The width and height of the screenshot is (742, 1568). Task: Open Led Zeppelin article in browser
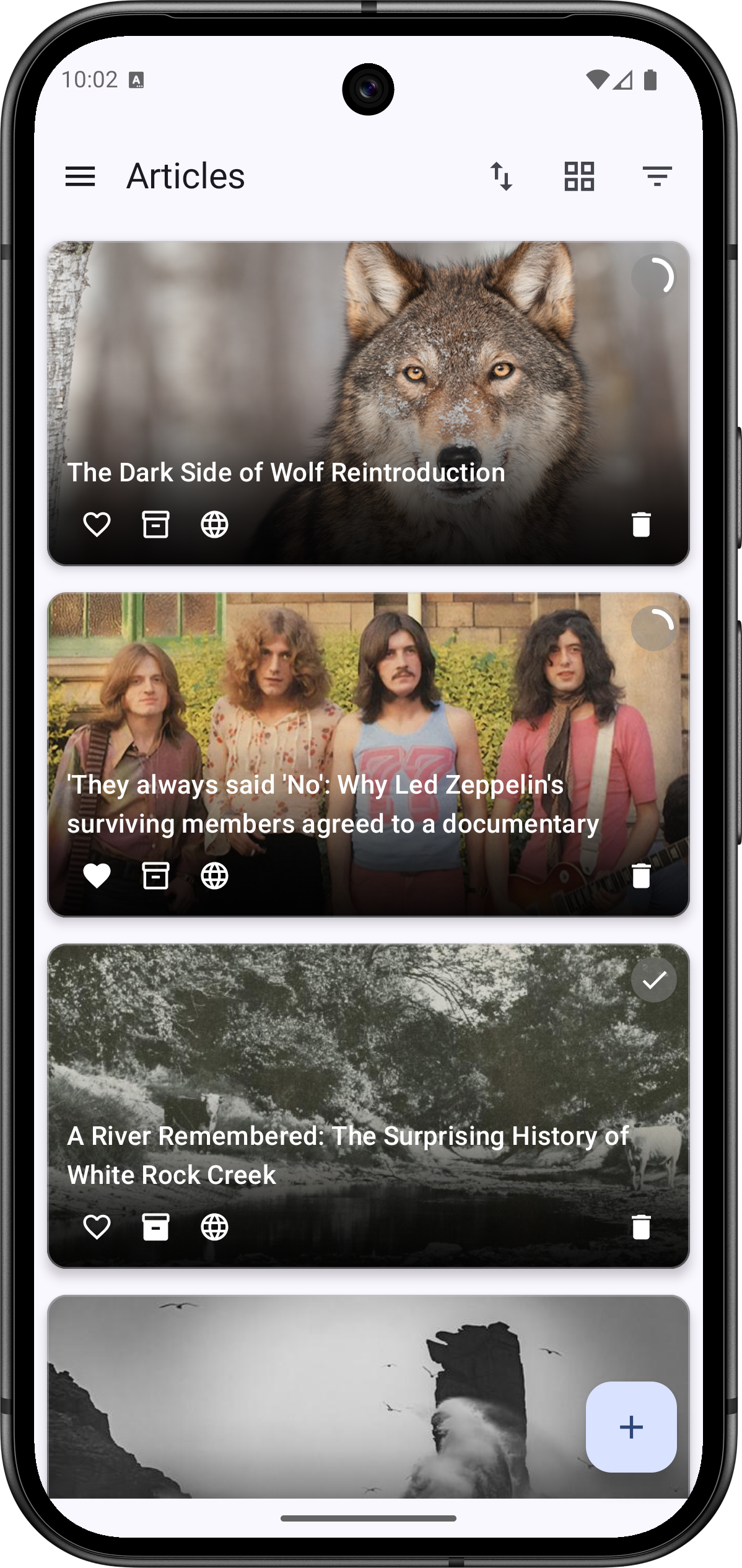point(214,876)
